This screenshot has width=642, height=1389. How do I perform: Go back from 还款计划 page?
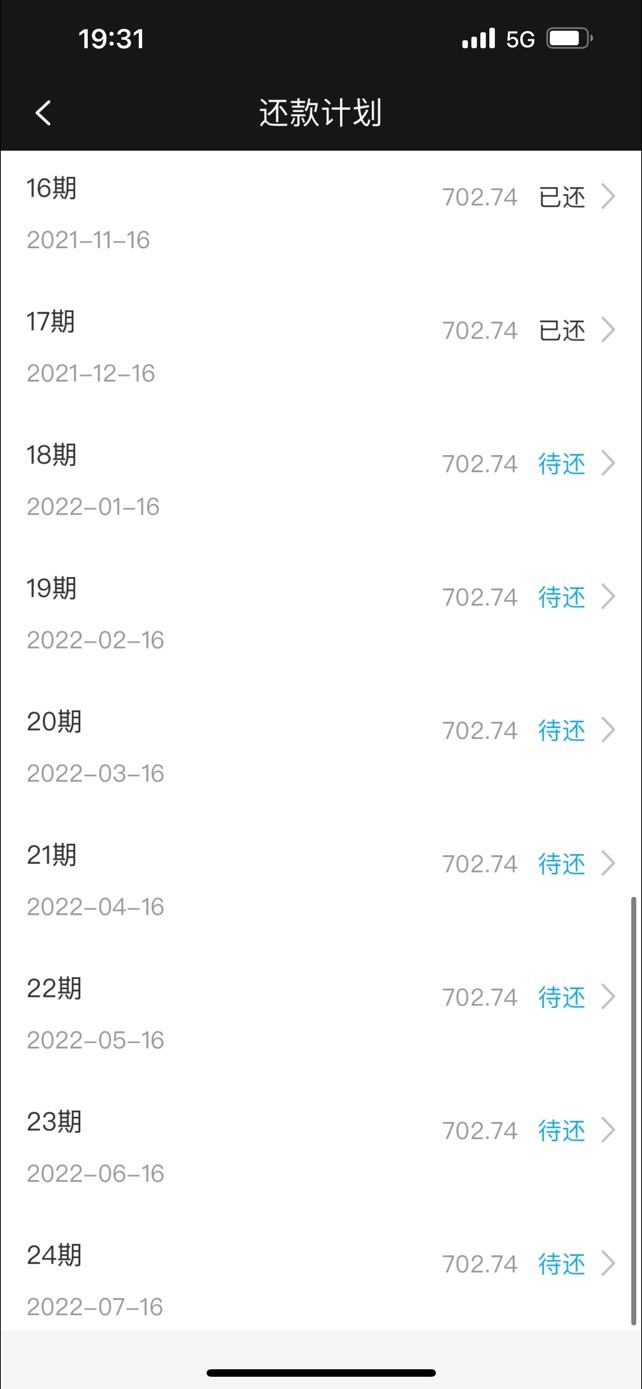coord(43,113)
